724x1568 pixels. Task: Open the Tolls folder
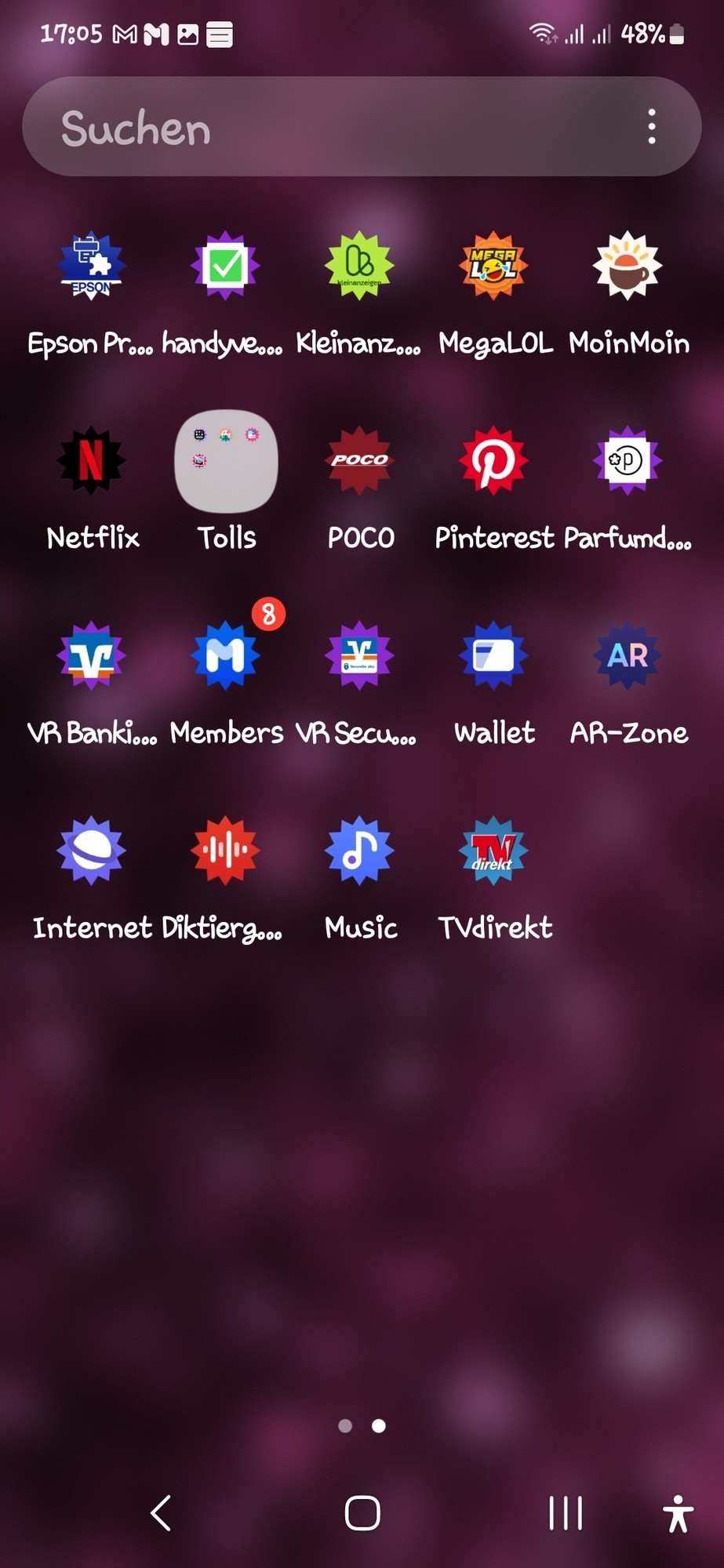pyautogui.click(x=226, y=461)
